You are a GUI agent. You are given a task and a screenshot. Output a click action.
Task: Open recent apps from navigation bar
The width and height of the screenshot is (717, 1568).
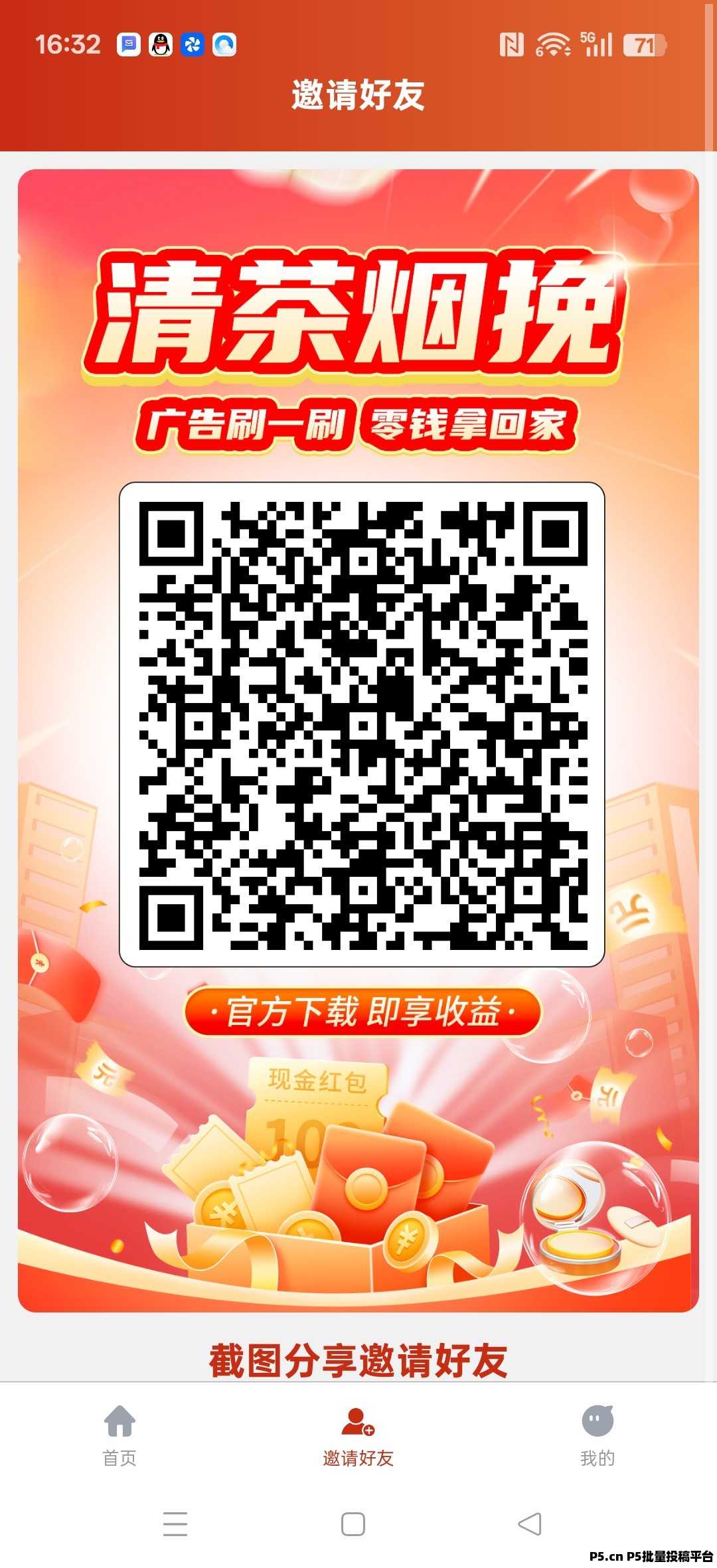coord(175,1524)
